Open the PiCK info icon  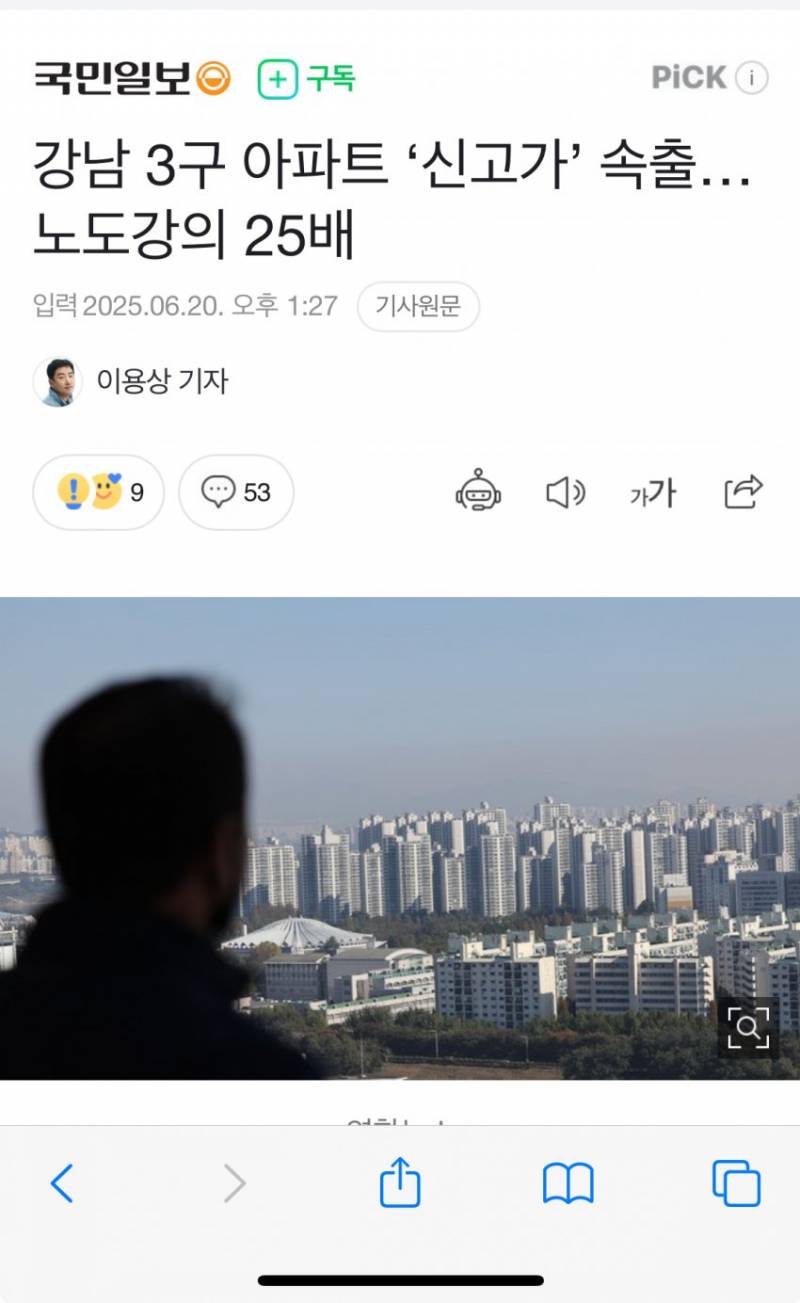752,78
